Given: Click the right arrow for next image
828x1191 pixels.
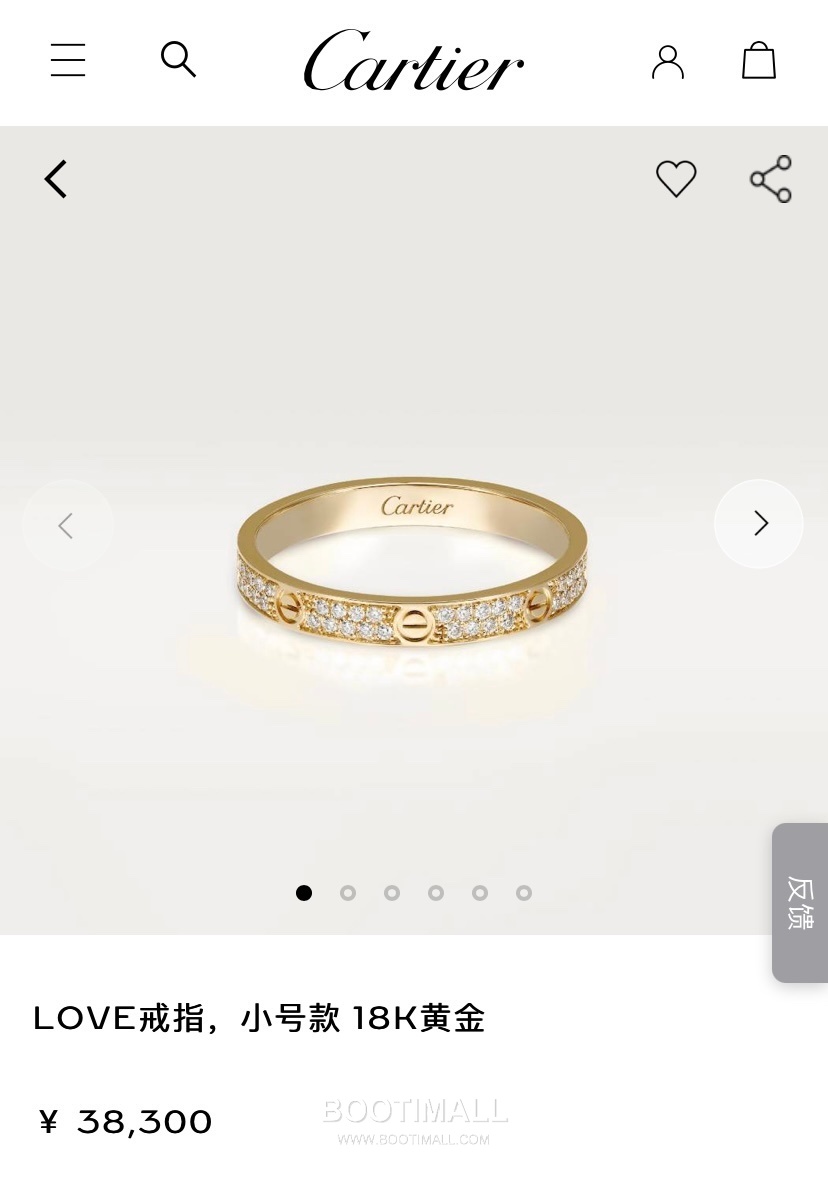Looking at the screenshot, I should point(759,524).
